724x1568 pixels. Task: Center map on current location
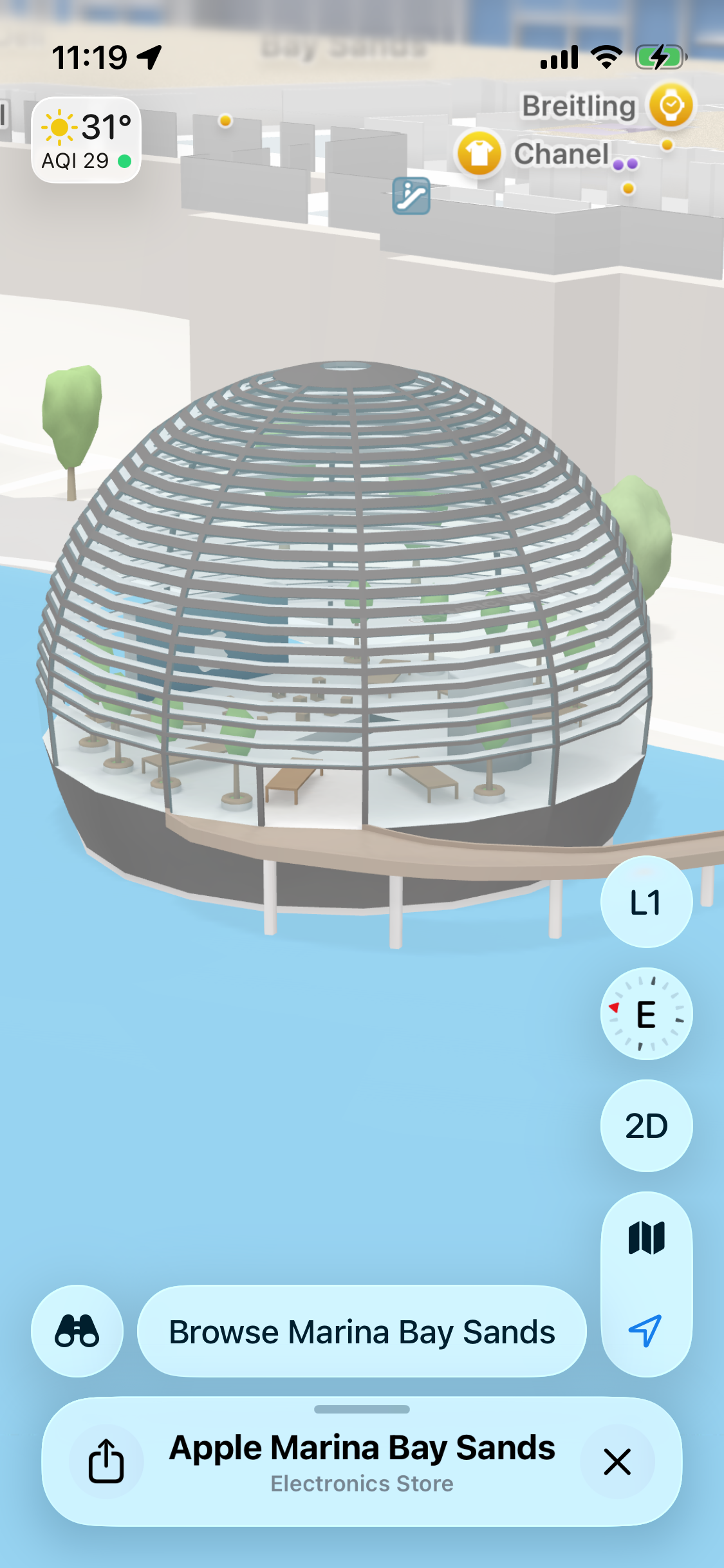point(646,1330)
